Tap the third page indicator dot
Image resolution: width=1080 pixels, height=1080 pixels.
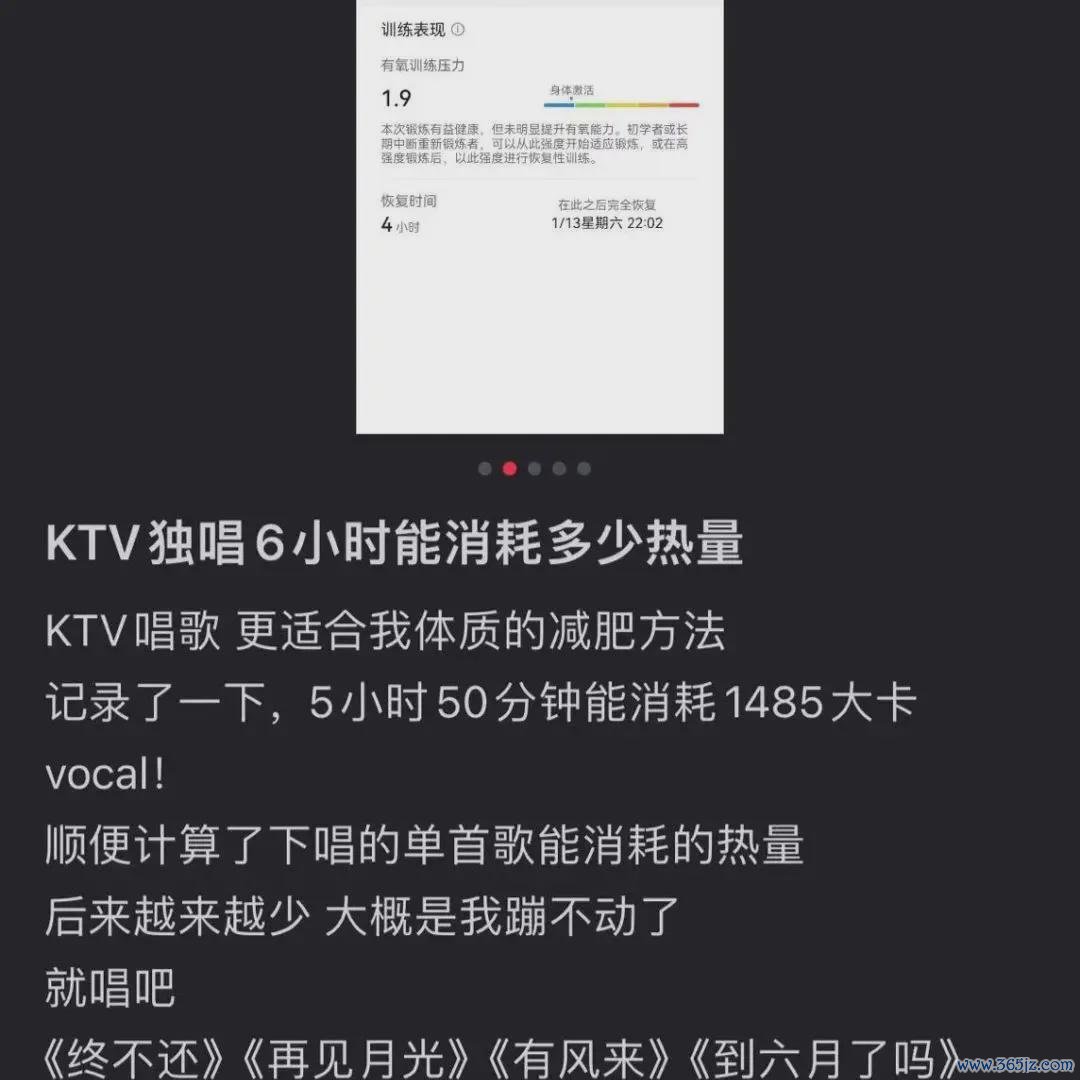(x=534, y=468)
